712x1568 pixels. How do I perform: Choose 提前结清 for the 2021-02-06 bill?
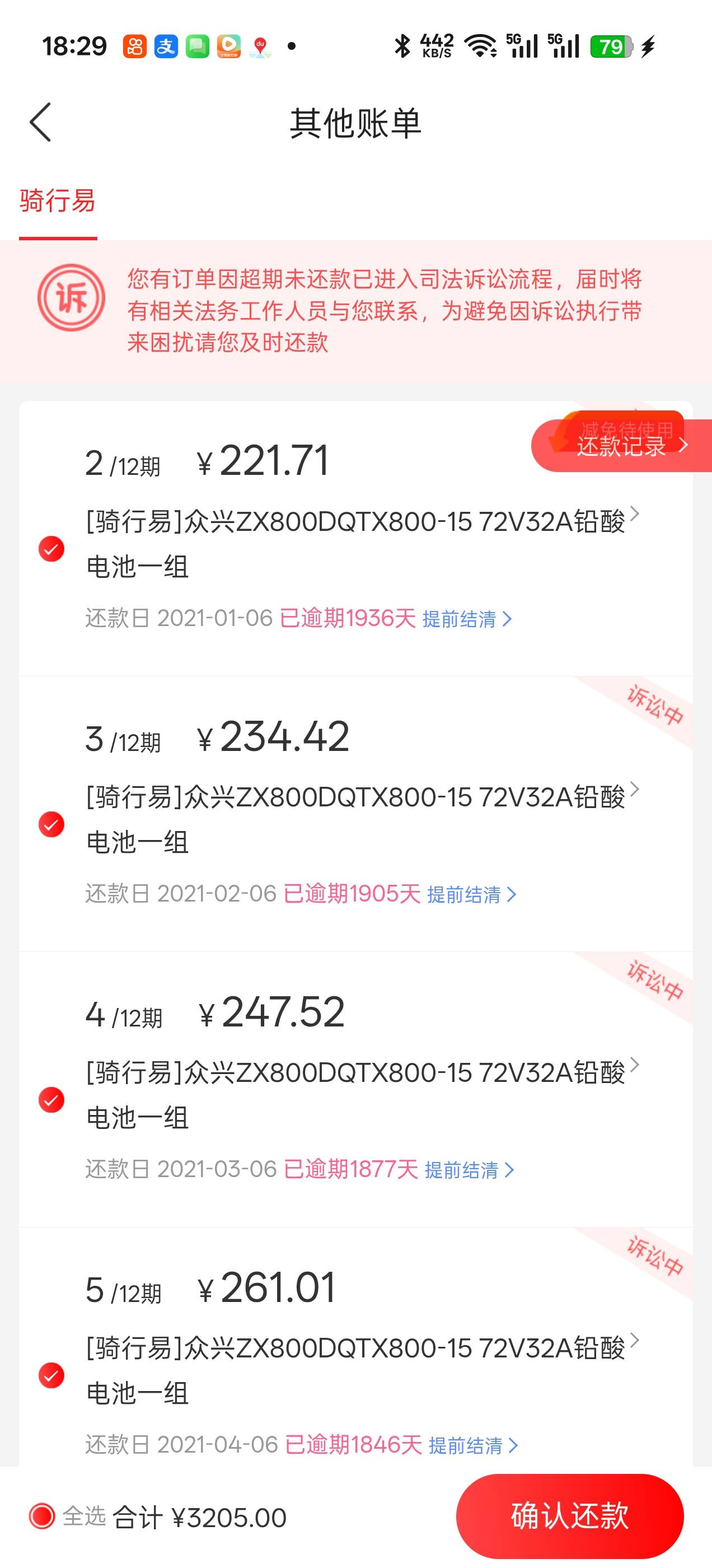(x=471, y=894)
